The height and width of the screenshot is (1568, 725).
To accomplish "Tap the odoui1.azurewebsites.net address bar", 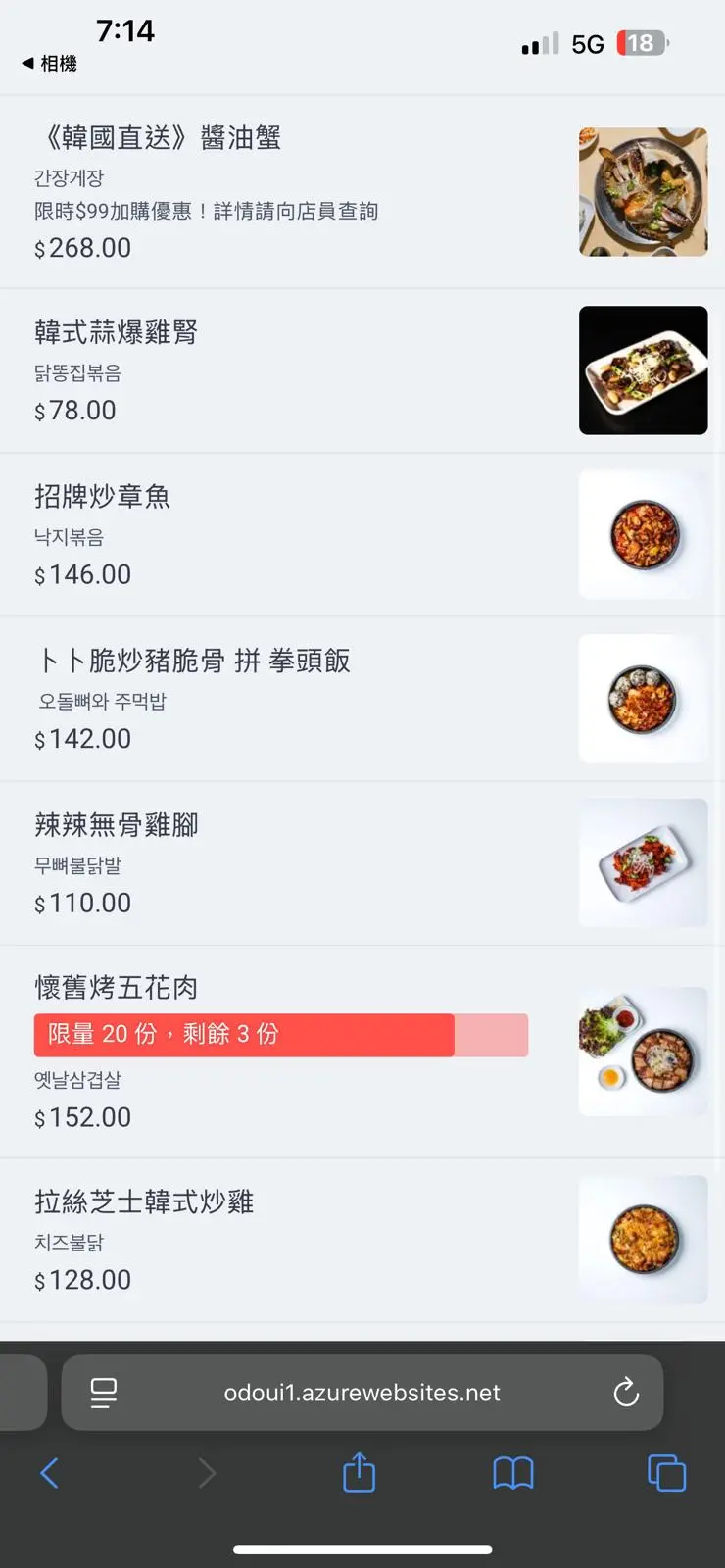I will [x=362, y=1393].
